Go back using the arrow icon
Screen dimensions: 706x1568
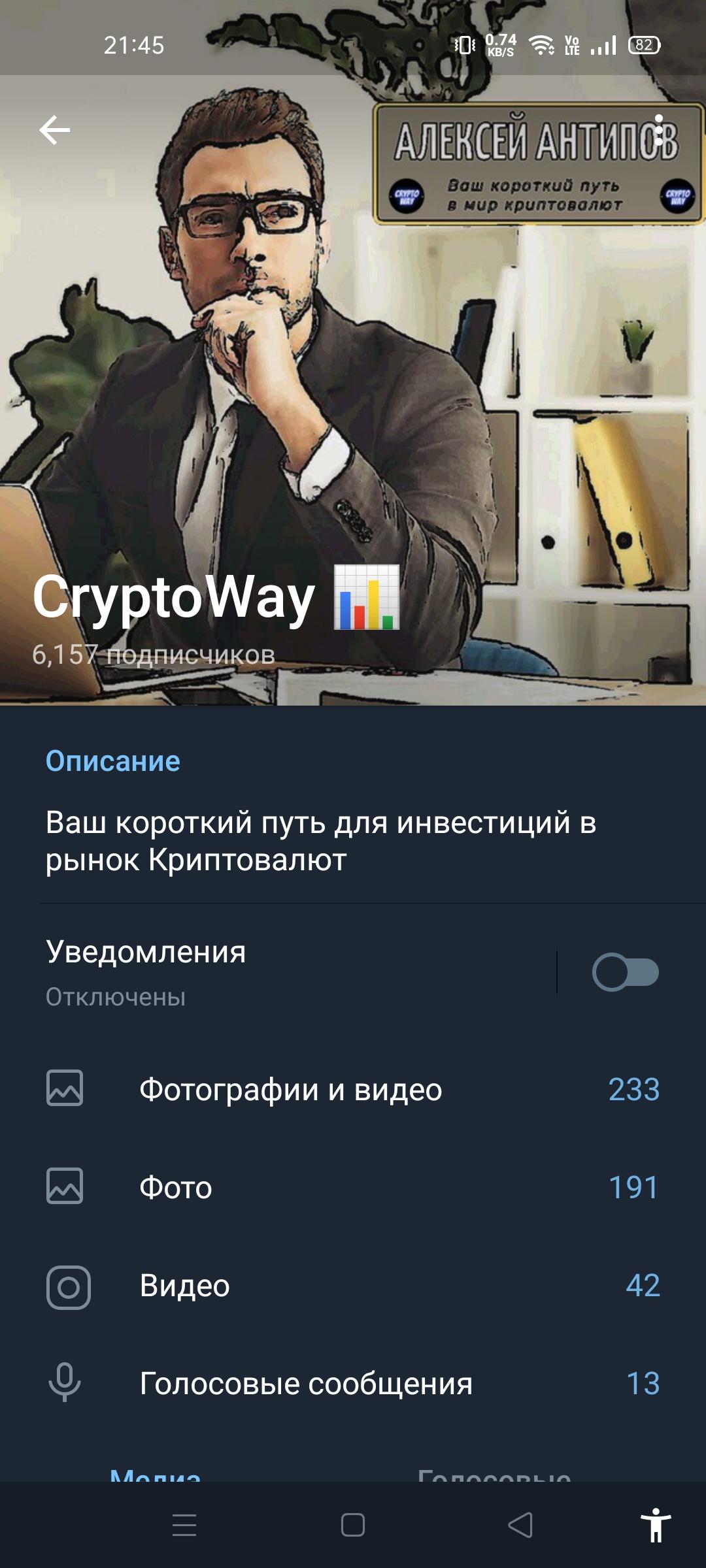click(54, 130)
